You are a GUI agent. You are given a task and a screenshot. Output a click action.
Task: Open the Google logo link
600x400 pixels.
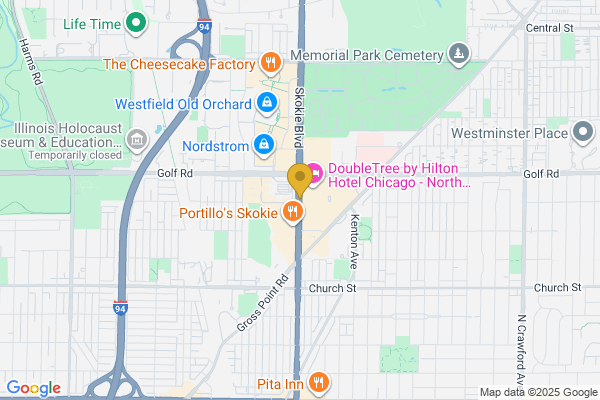[34, 388]
